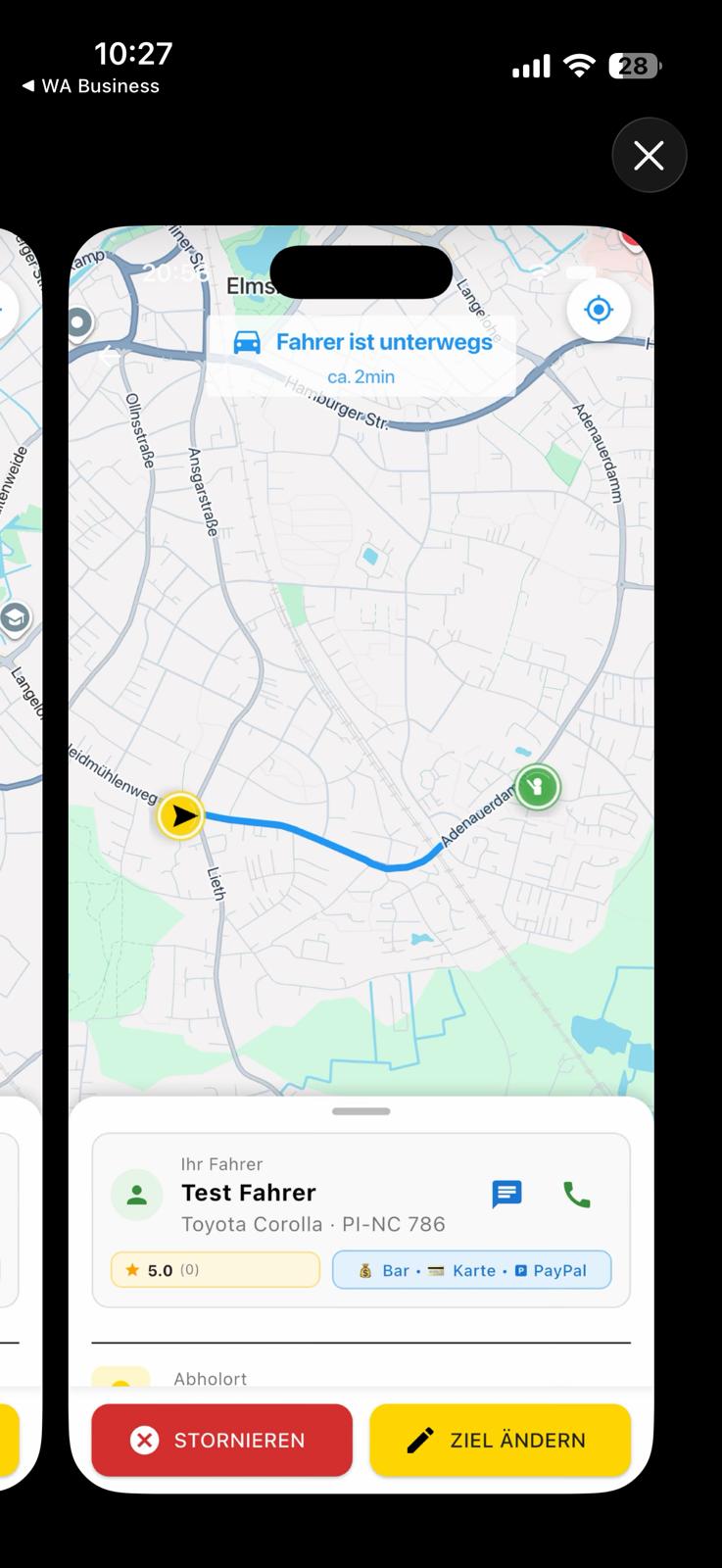The image size is (722, 1568).
Task: Expand the ride details sheet via the drag handle
Action: click(x=361, y=1110)
